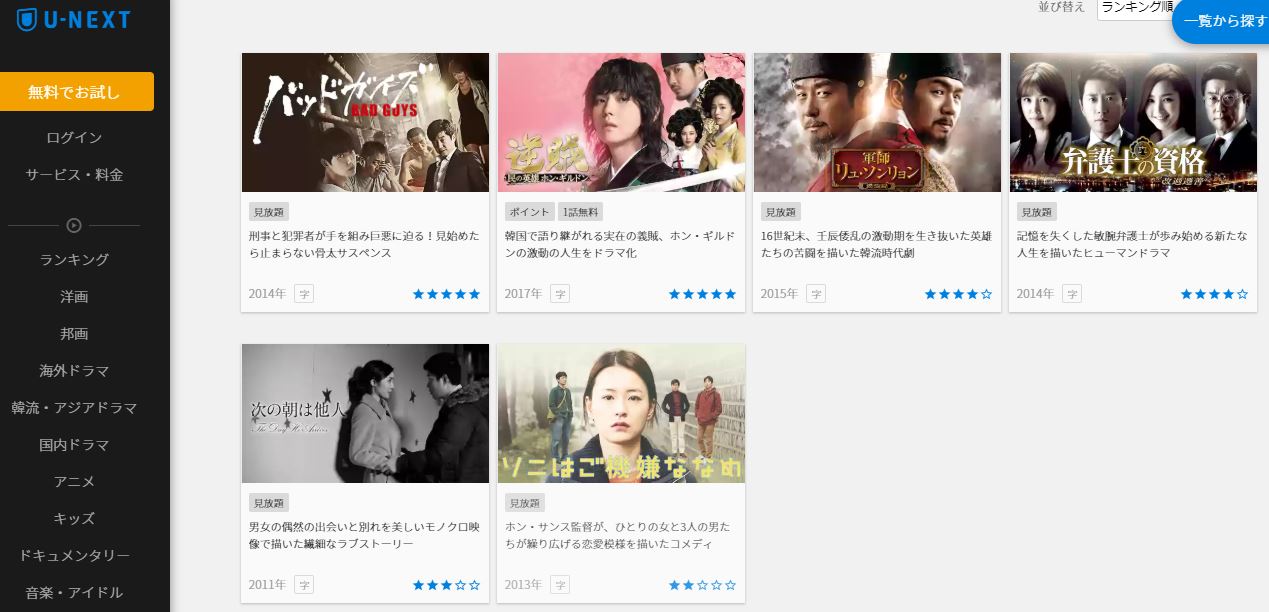
Task: Tap the 一覧から探す button
Action: tap(1224, 20)
